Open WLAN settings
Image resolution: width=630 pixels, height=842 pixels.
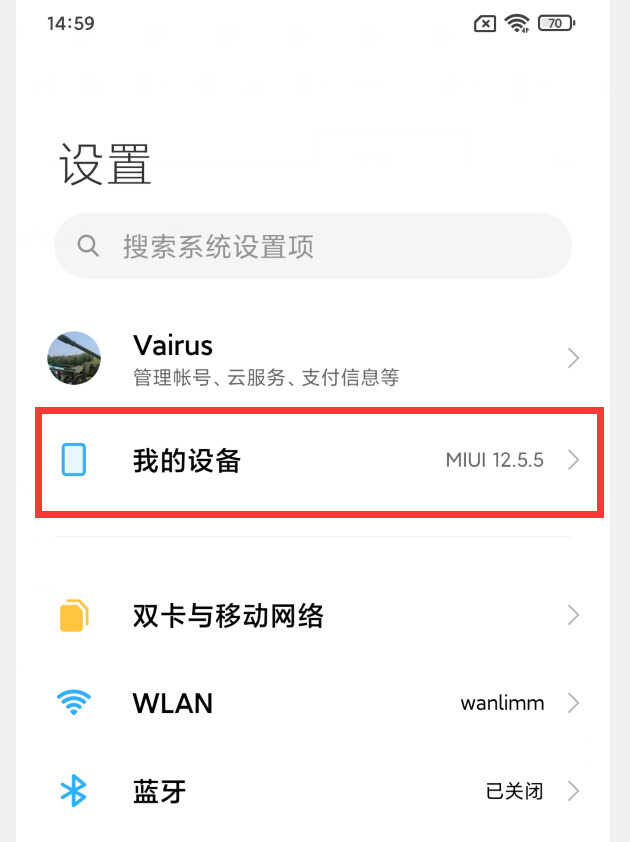click(312, 703)
